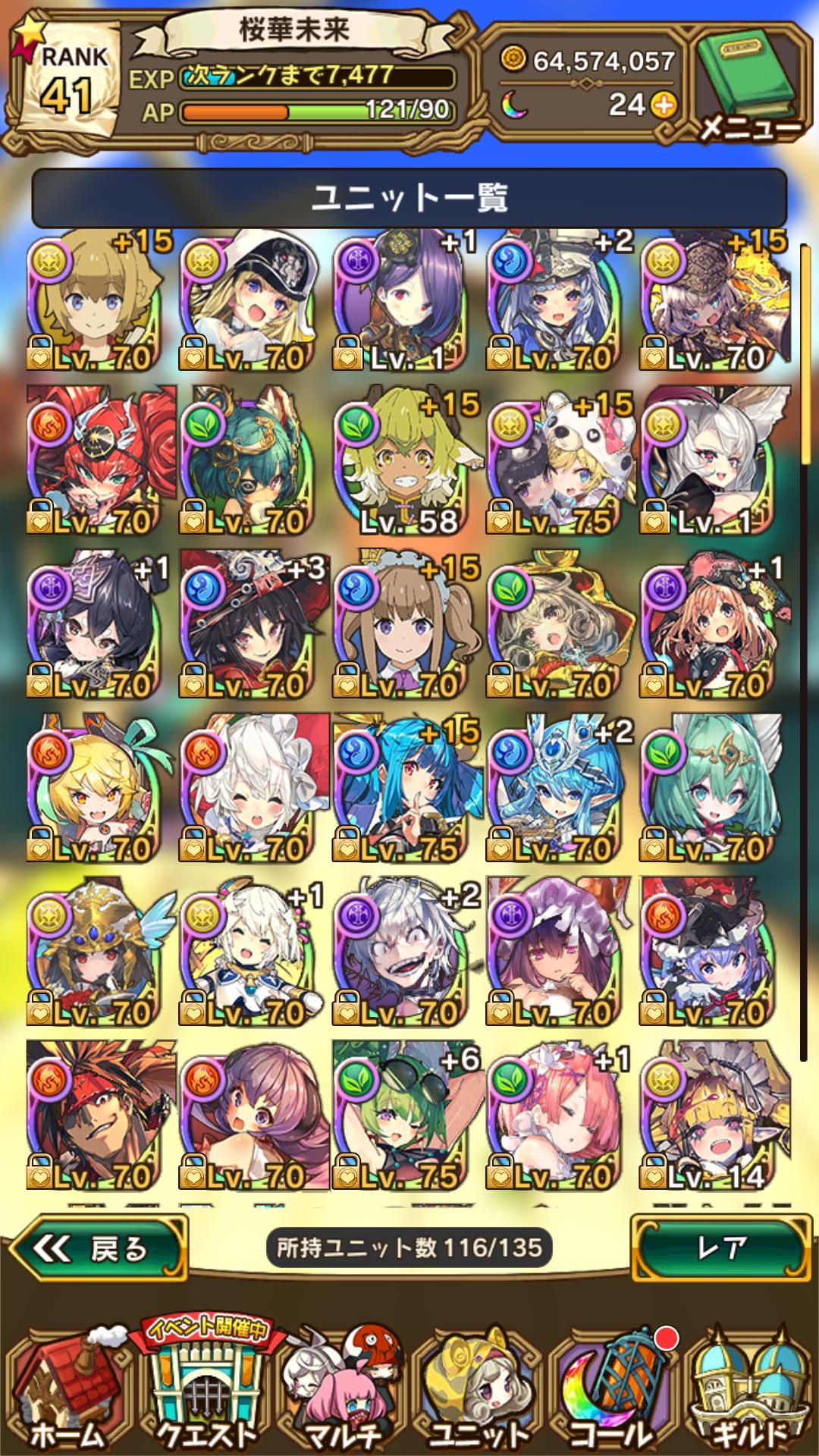Screen dimensions: 819x1456
Task: Go back with the 戻る button
Action: pos(99,1248)
